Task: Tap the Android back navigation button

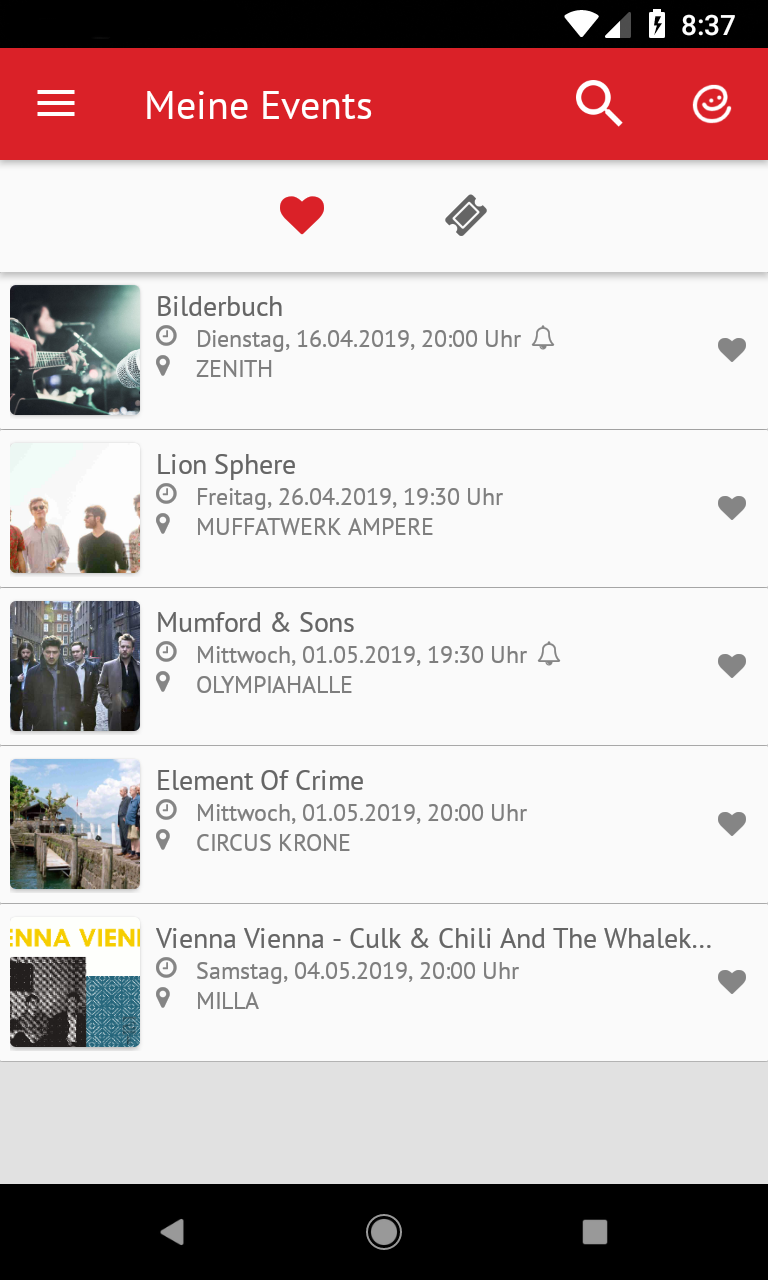Action: (x=172, y=1232)
